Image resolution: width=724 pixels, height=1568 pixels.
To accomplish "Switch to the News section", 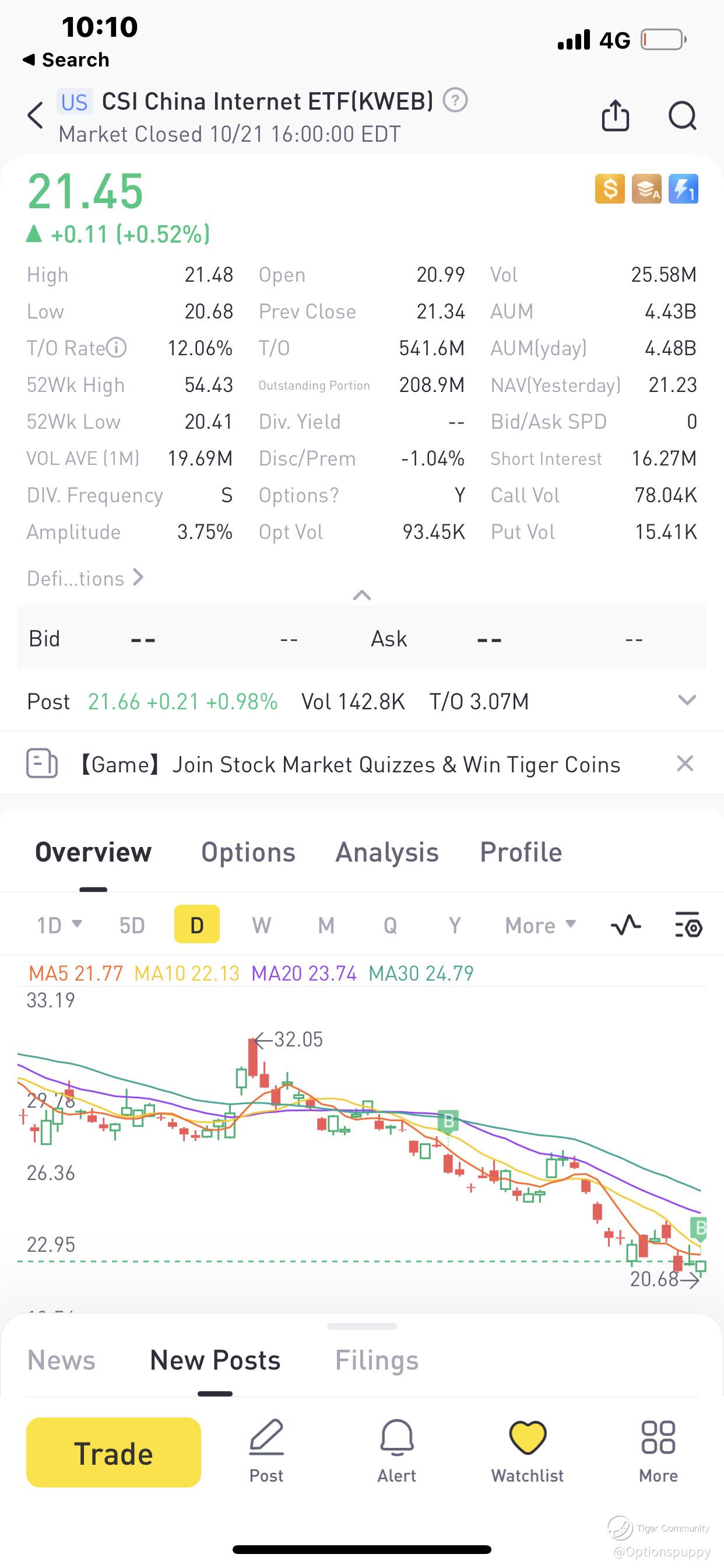I will coord(61,1360).
